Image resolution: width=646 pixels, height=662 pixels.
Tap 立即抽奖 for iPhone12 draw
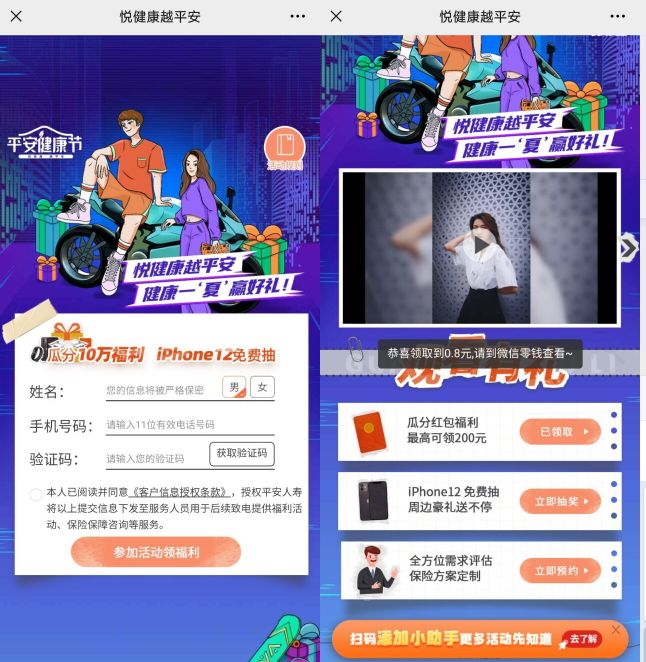click(x=560, y=501)
